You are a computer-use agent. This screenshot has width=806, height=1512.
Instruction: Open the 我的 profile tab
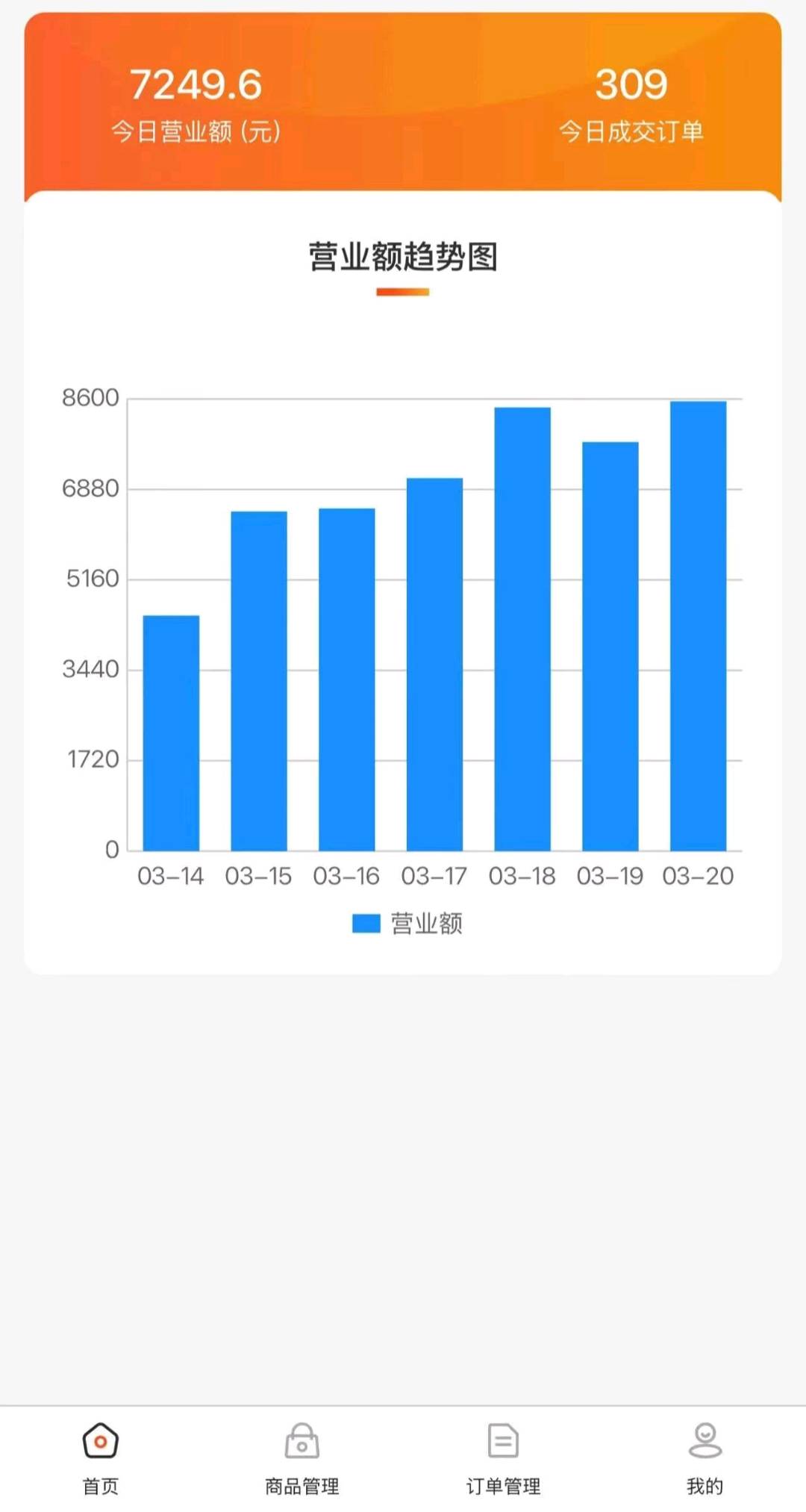point(705,1457)
